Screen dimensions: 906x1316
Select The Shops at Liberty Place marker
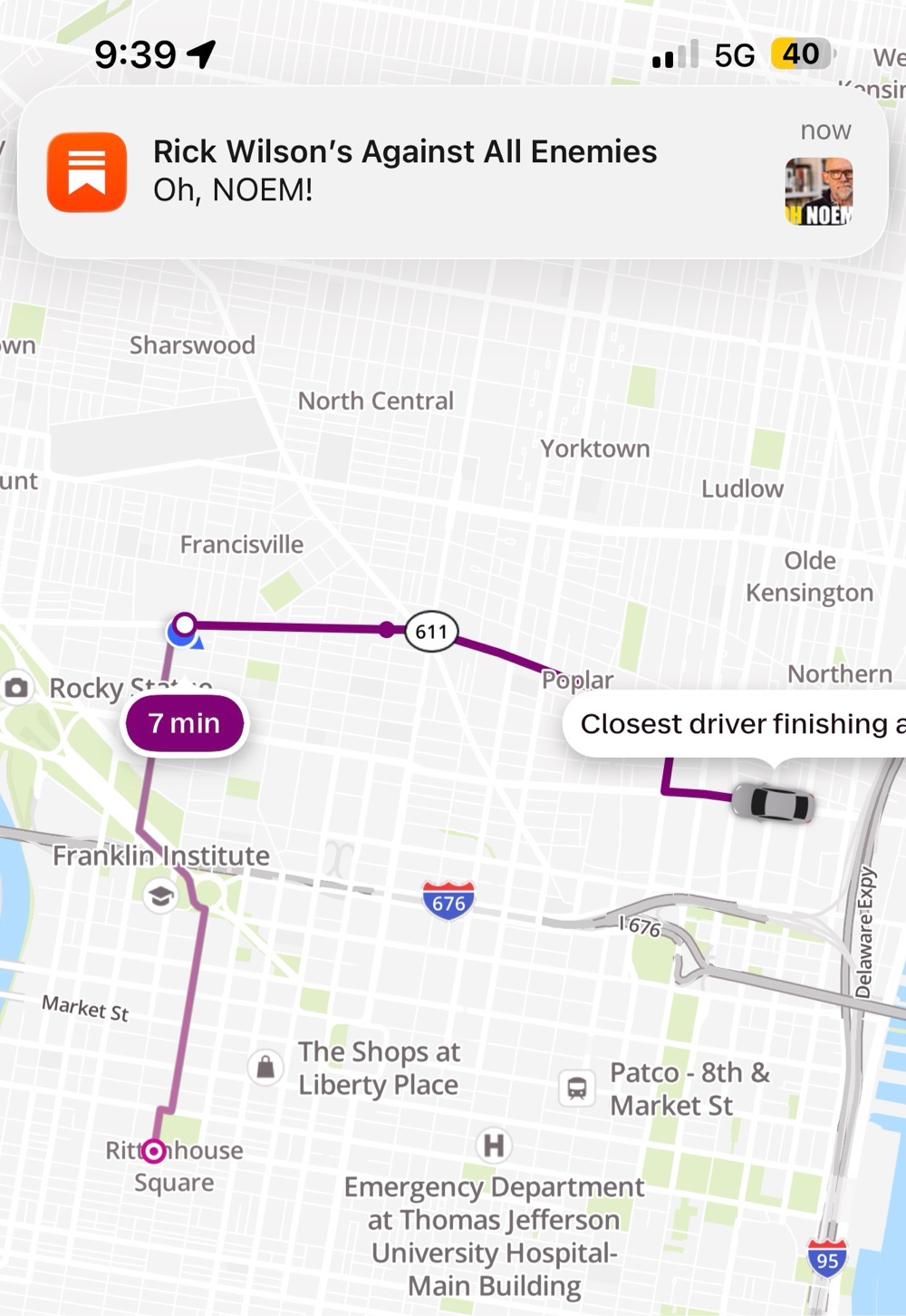click(x=265, y=1067)
